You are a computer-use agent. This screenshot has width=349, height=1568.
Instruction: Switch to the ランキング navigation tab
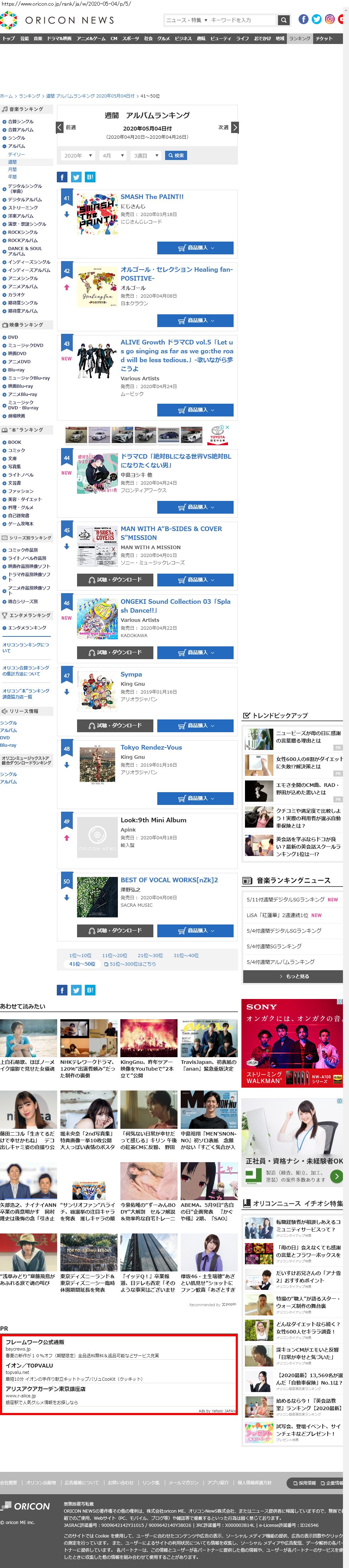pos(300,38)
